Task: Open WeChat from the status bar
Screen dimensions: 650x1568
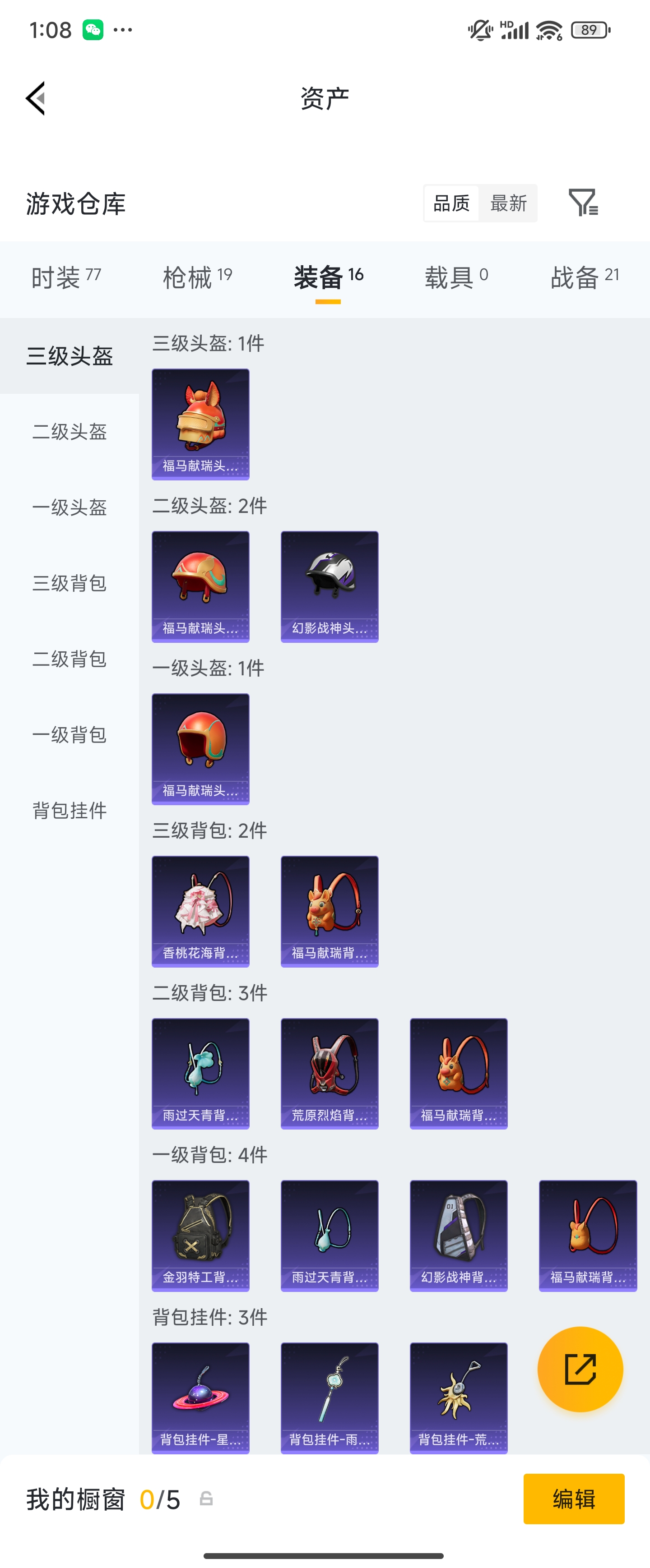Action: pos(93,28)
